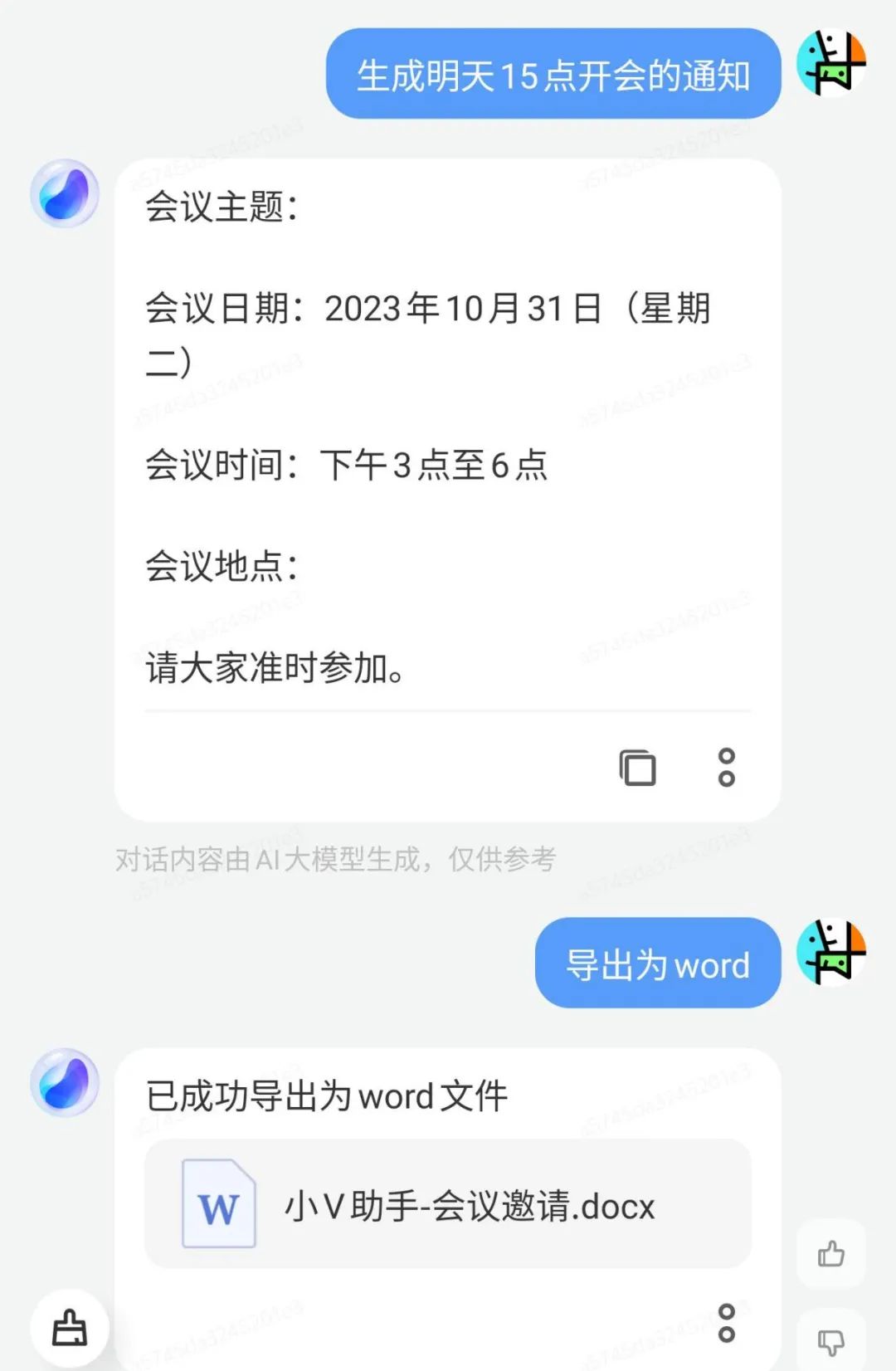Image resolution: width=896 pixels, height=1371 pixels.
Task: Click the 导出为word message bubble
Action: coord(658,964)
